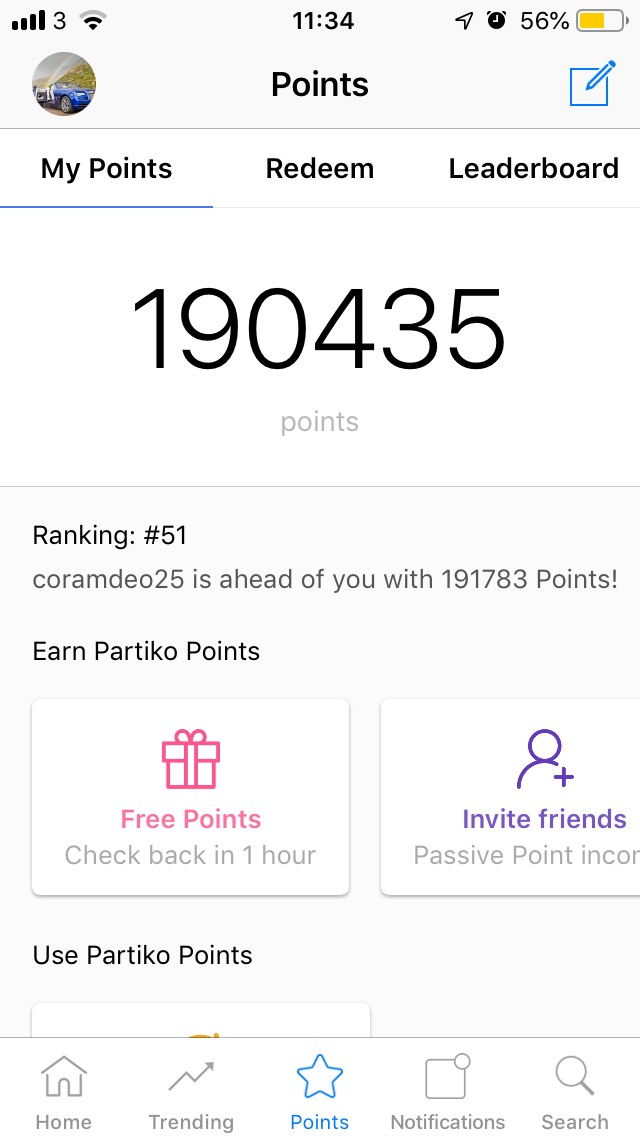This screenshot has height=1136, width=640.
Task: Check the Notifications tab
Action: pyautogui.click(x=447, y=1093)
